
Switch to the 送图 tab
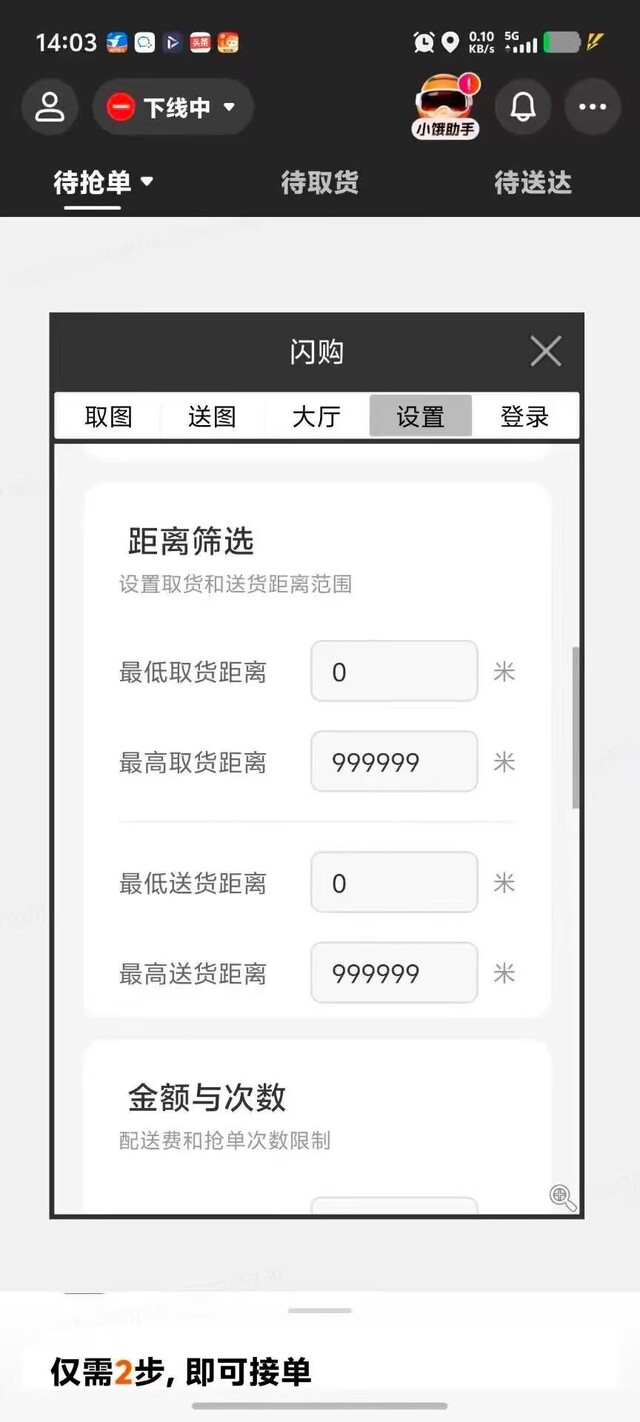(x=212, y=416)
